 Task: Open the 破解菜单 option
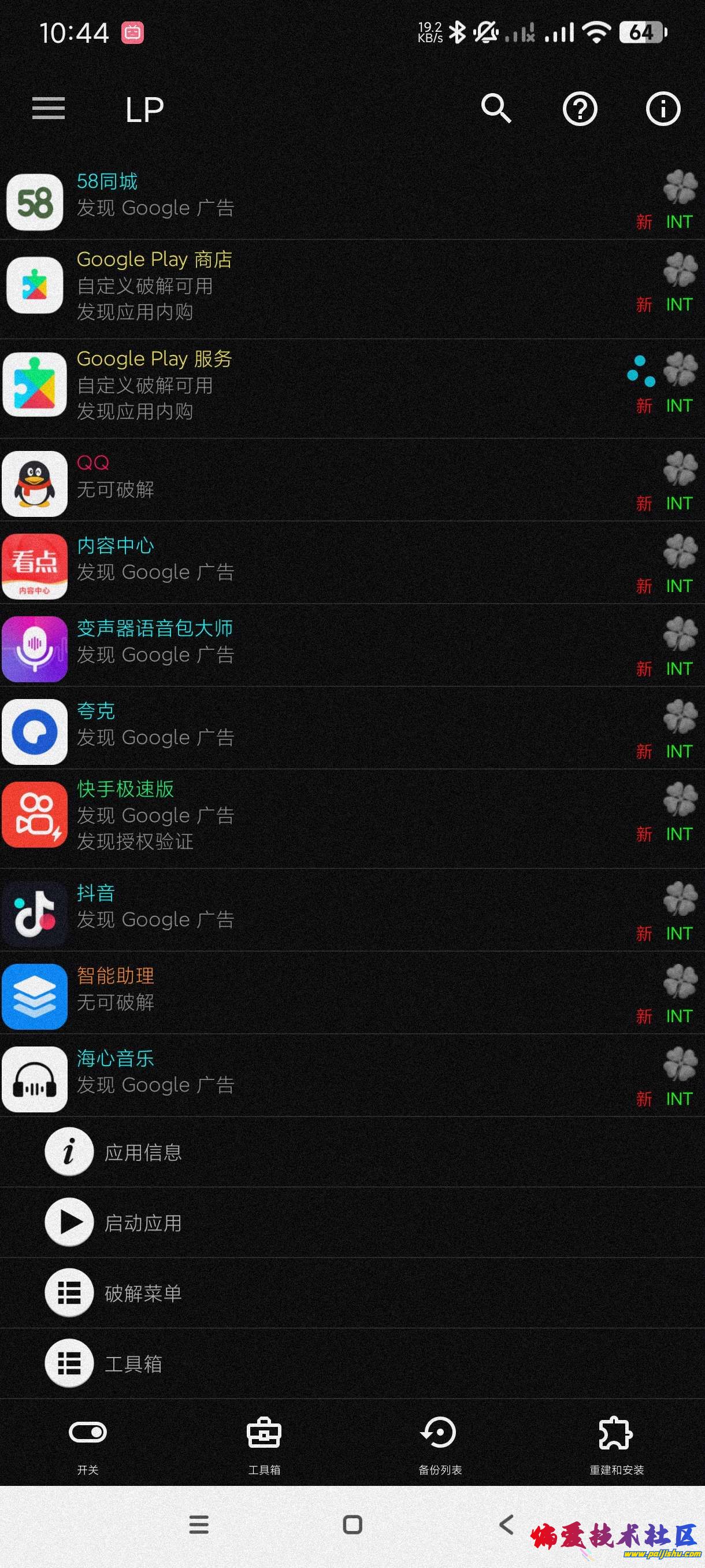pyautogui.click(x=143, y=1293)
